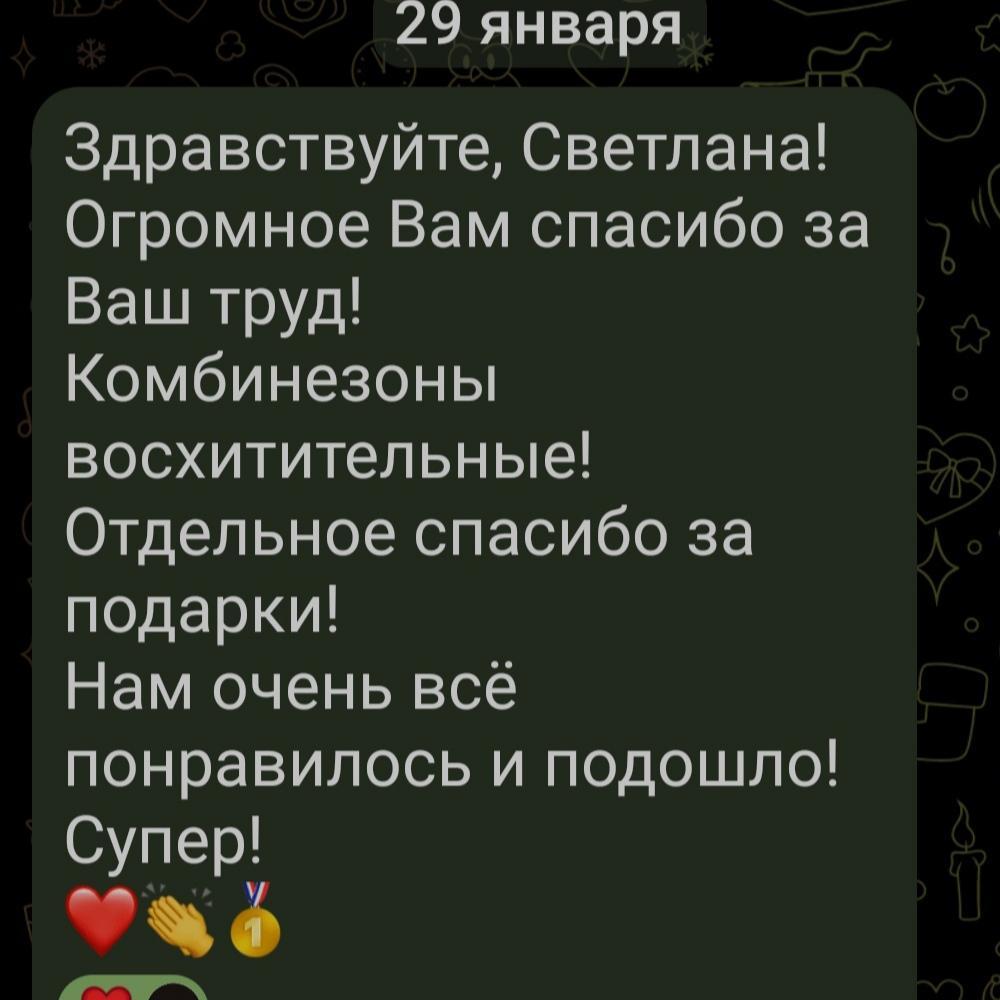The height and width of the screenshot is (1000, 1000).
Task: Tap the heart reaction chip under the message
Action: [130, 989]
